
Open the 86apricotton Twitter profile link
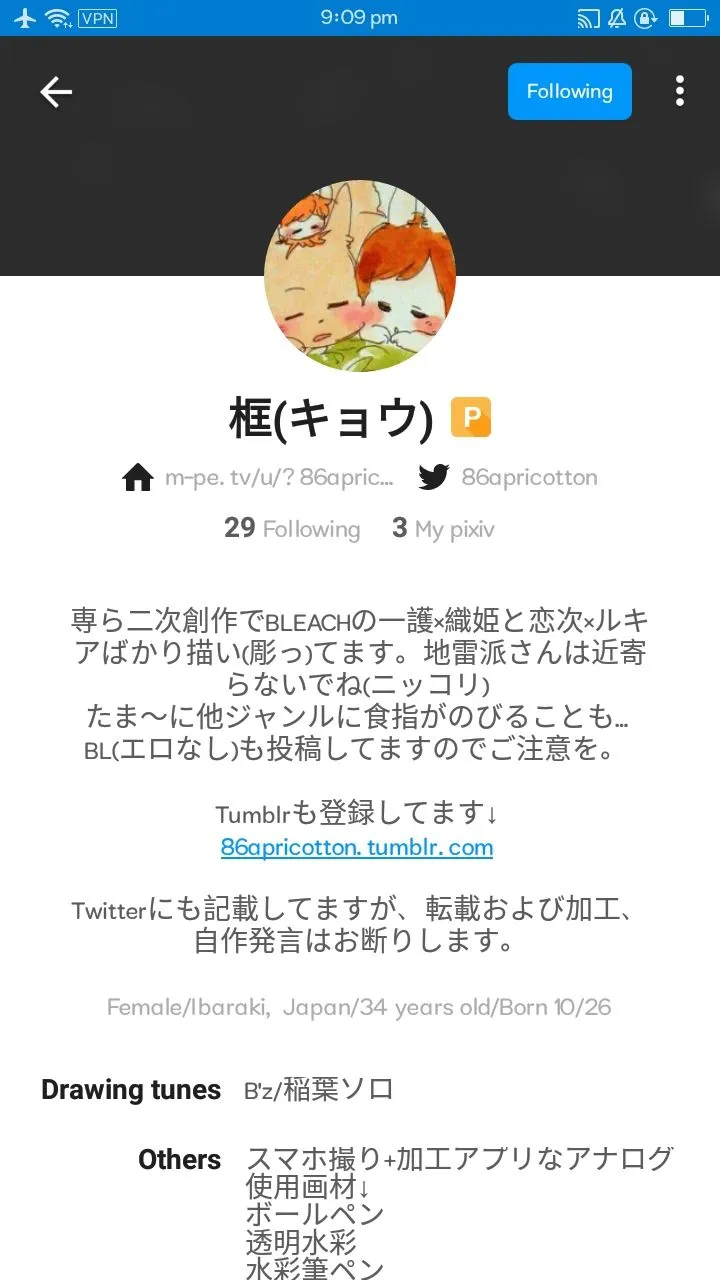click(508, 478)
